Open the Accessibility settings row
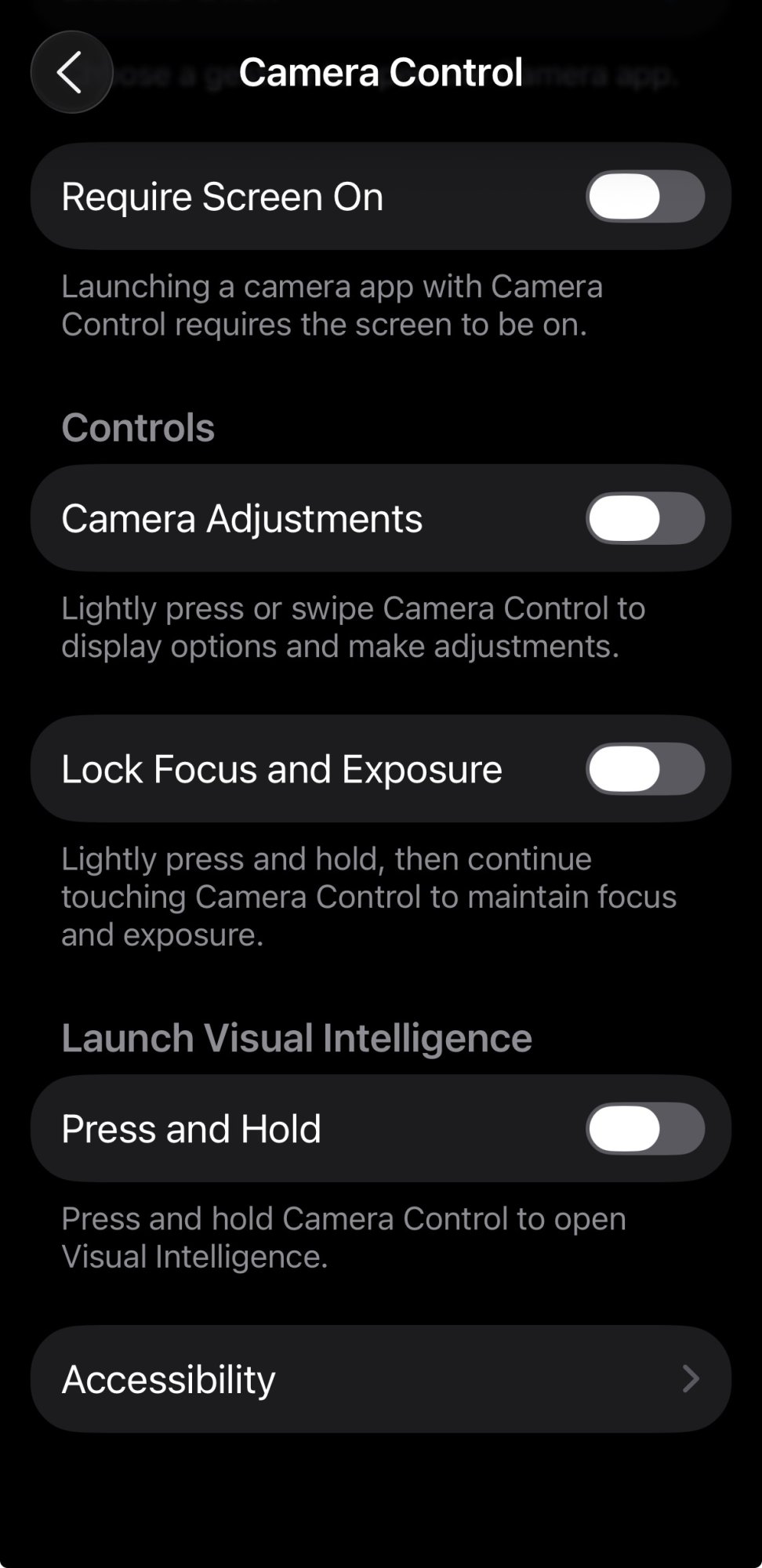Viewport: 762px width, 1568px height. coord(380,1379)
